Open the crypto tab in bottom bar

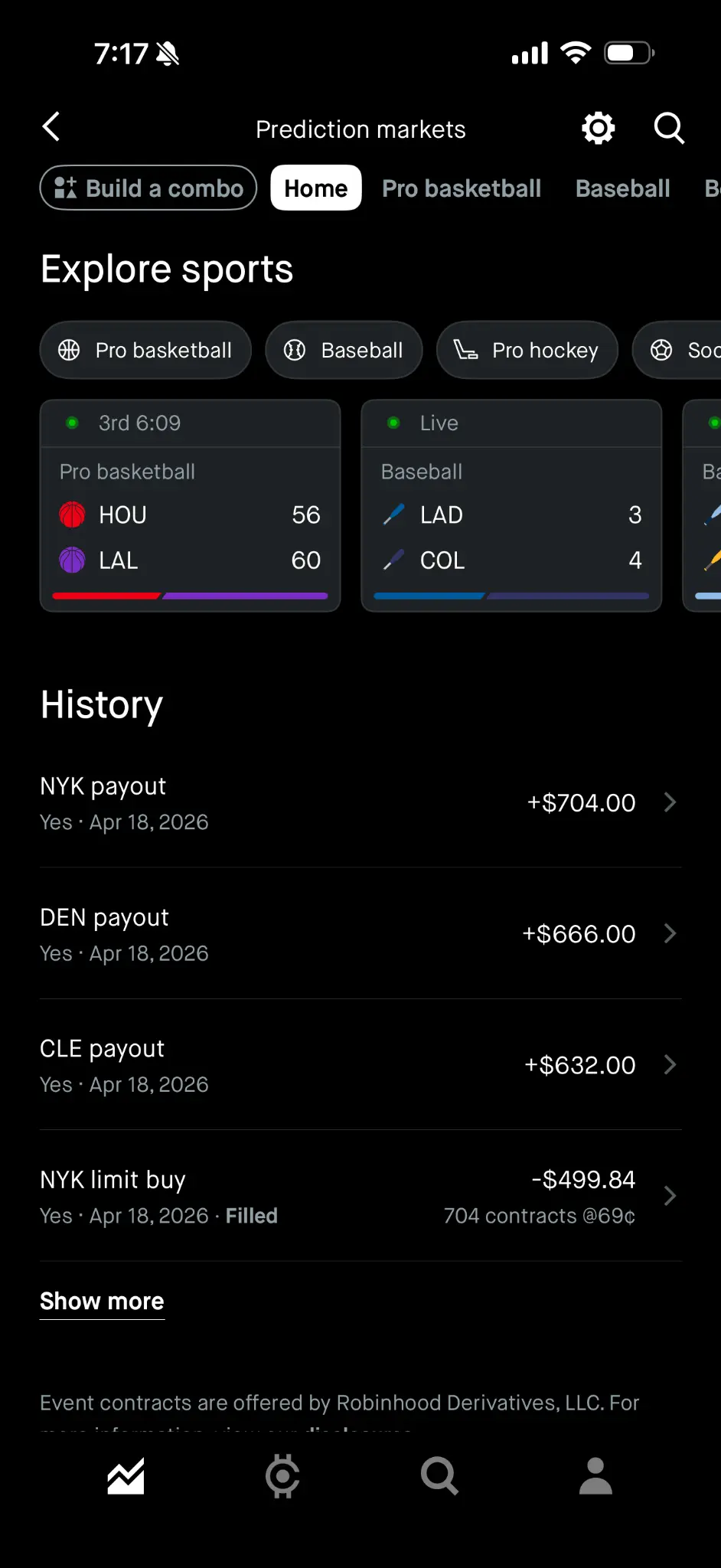tap(282, 1476)
